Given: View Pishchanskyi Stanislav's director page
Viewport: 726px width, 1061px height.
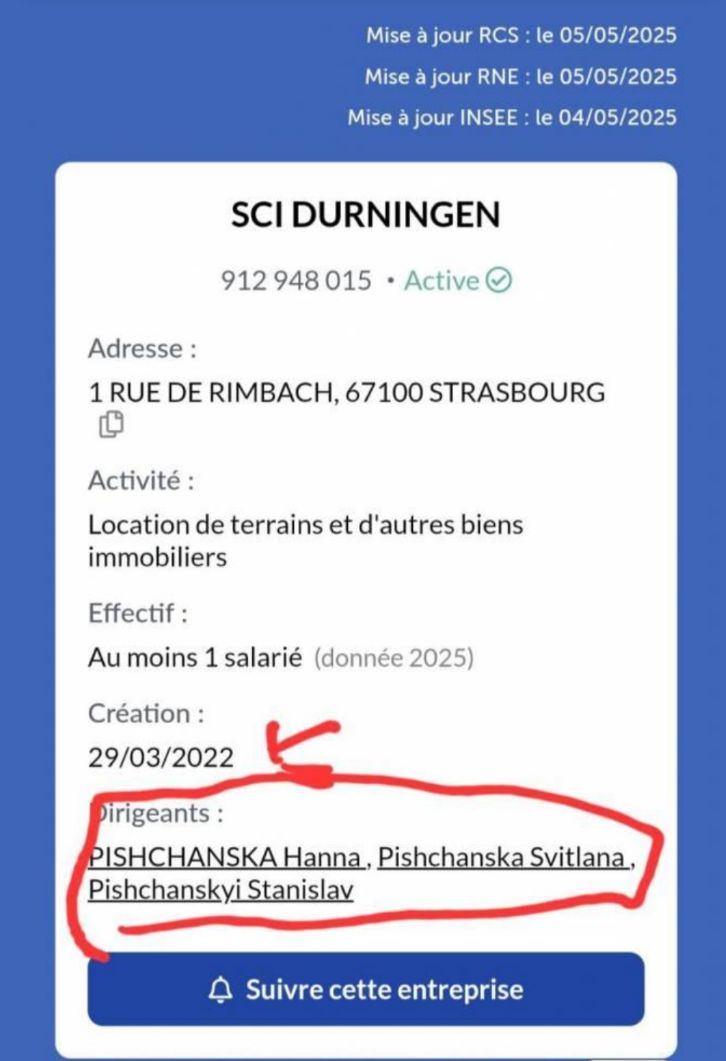Looking at the screenshot, I should (221, 889).
